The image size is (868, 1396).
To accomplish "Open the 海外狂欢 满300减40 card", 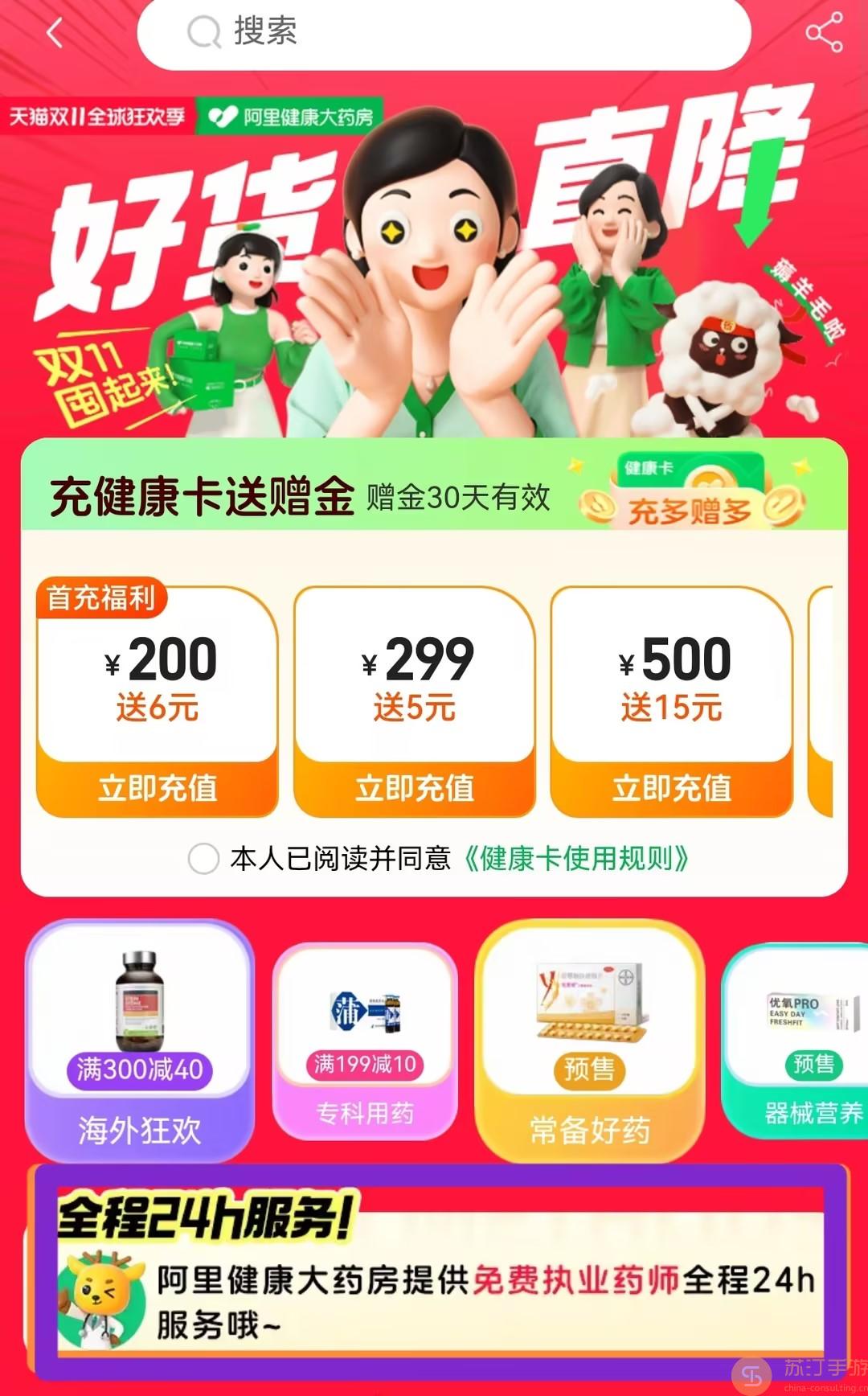I will click(140, 1039).
